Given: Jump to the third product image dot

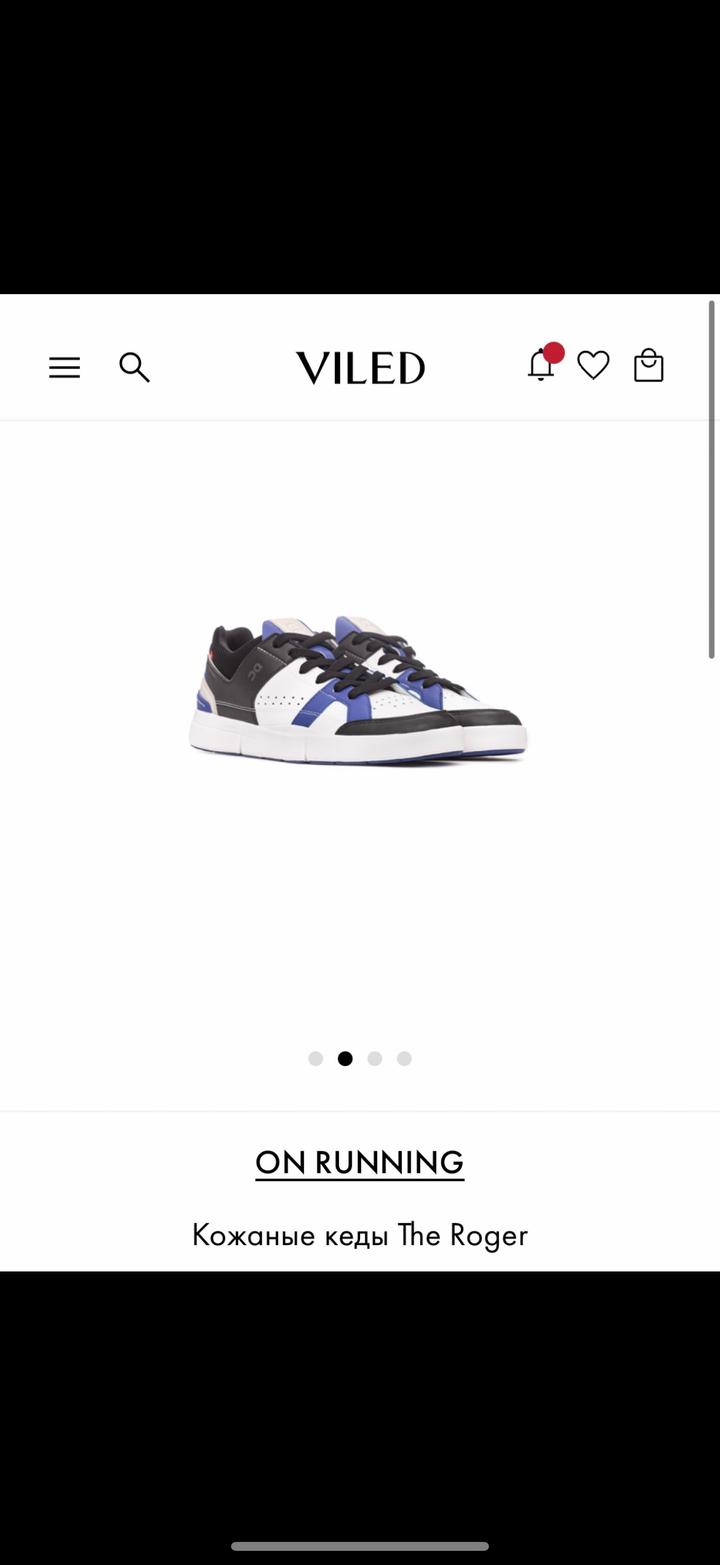Looking at the screenshot, I should click(375, 1059).
